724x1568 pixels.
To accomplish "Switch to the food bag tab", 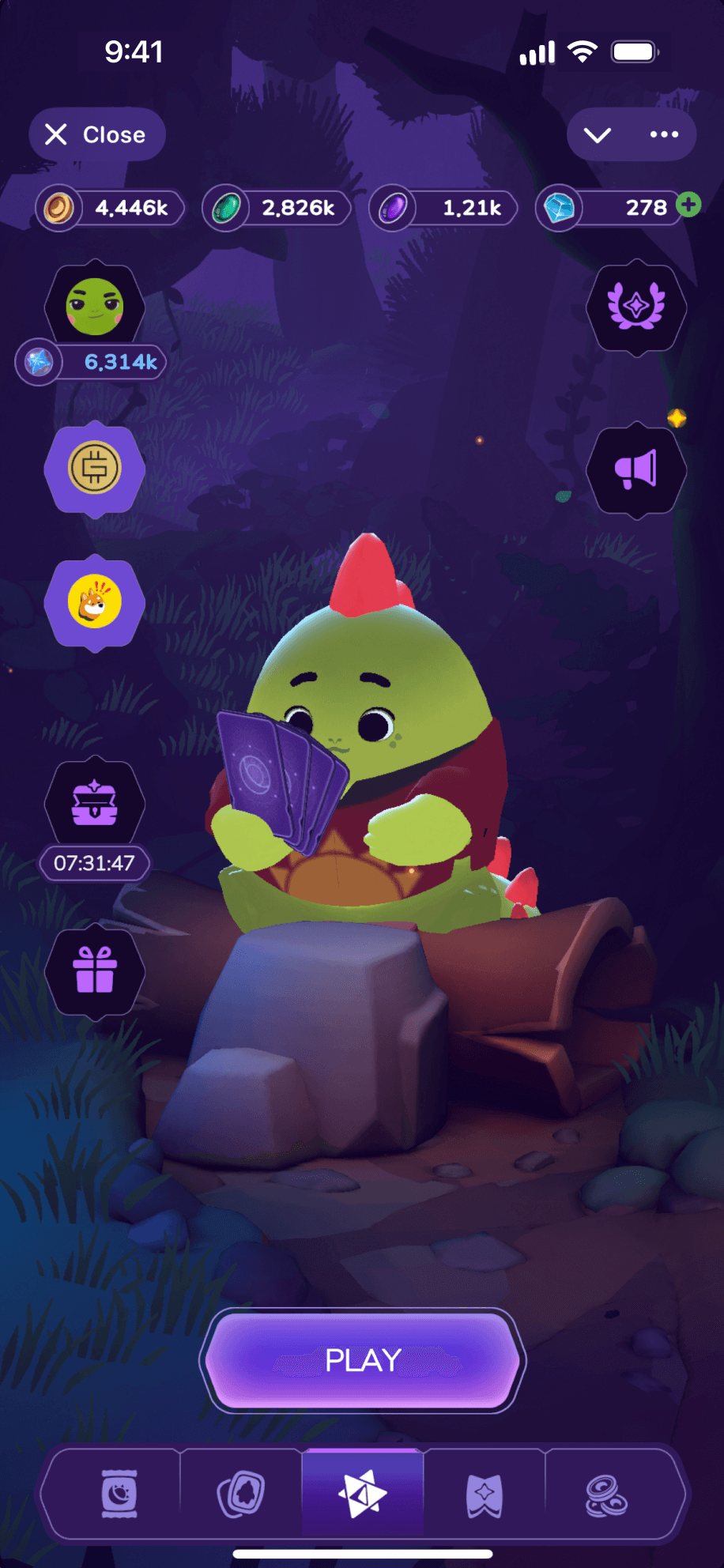I will click(119, 1494).
